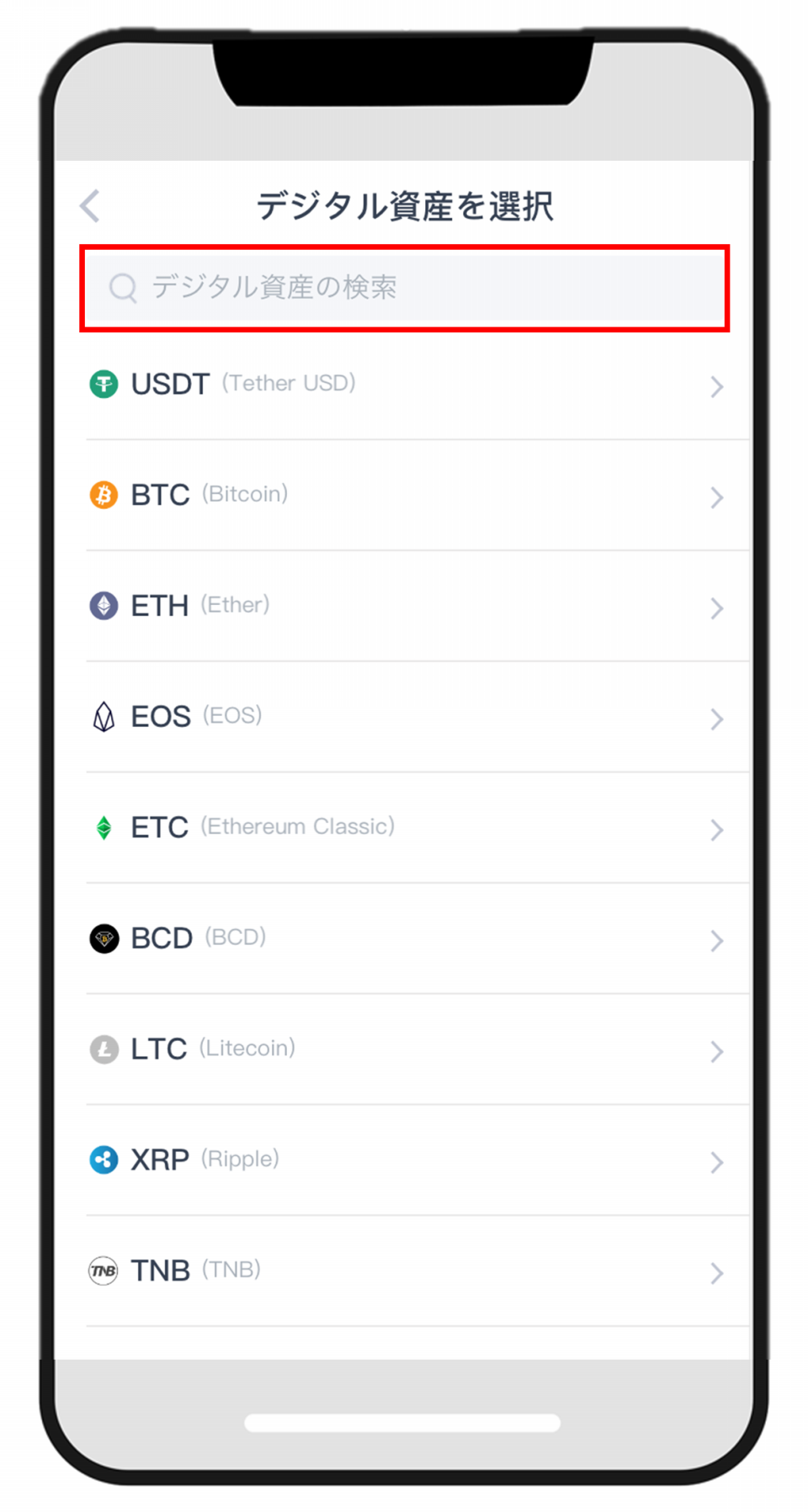Open the ETH (Ether) asset
This screenshot has width=808, height=1512.
[404, 607]
